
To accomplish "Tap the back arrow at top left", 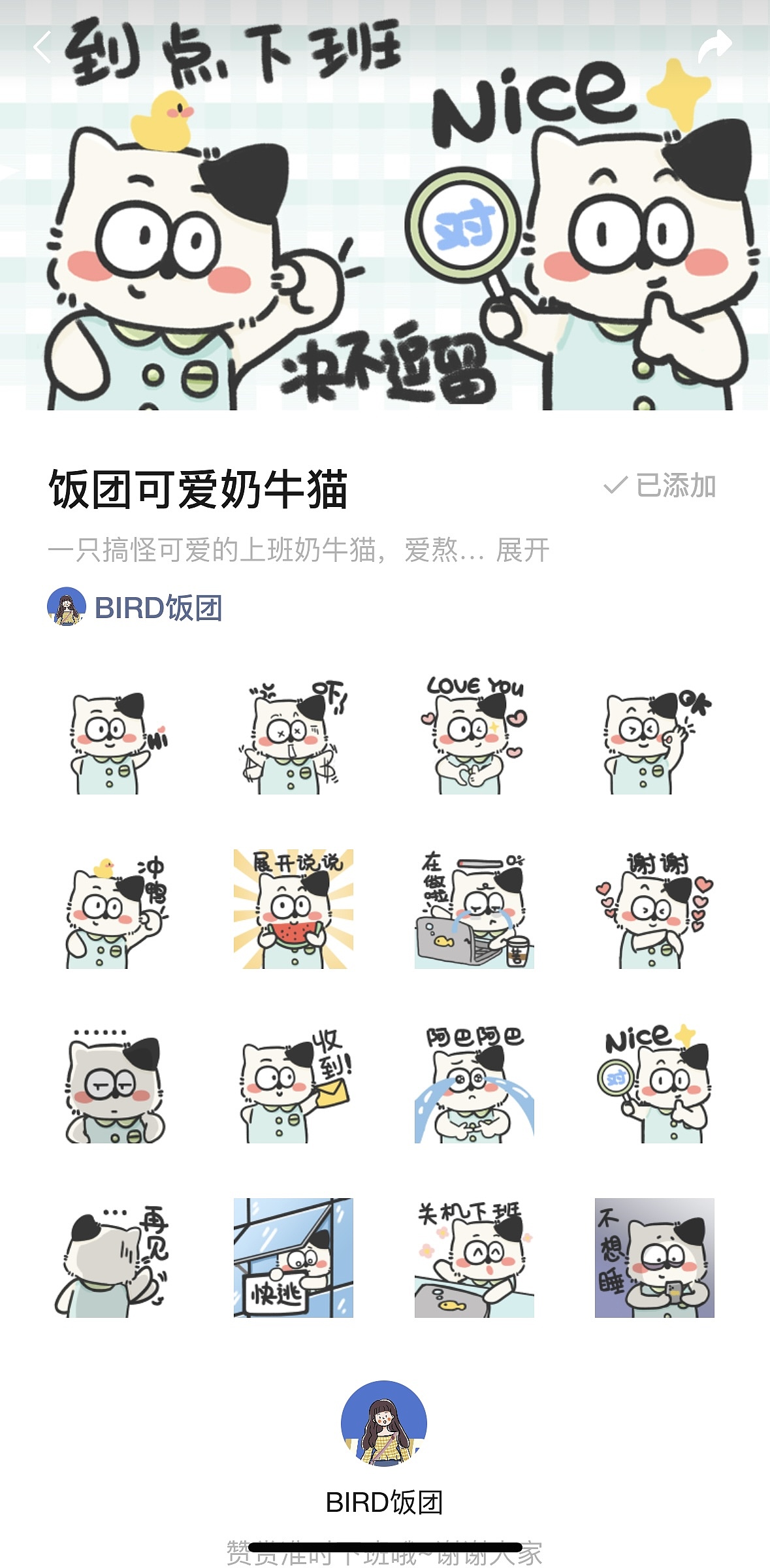I will 43,48.
